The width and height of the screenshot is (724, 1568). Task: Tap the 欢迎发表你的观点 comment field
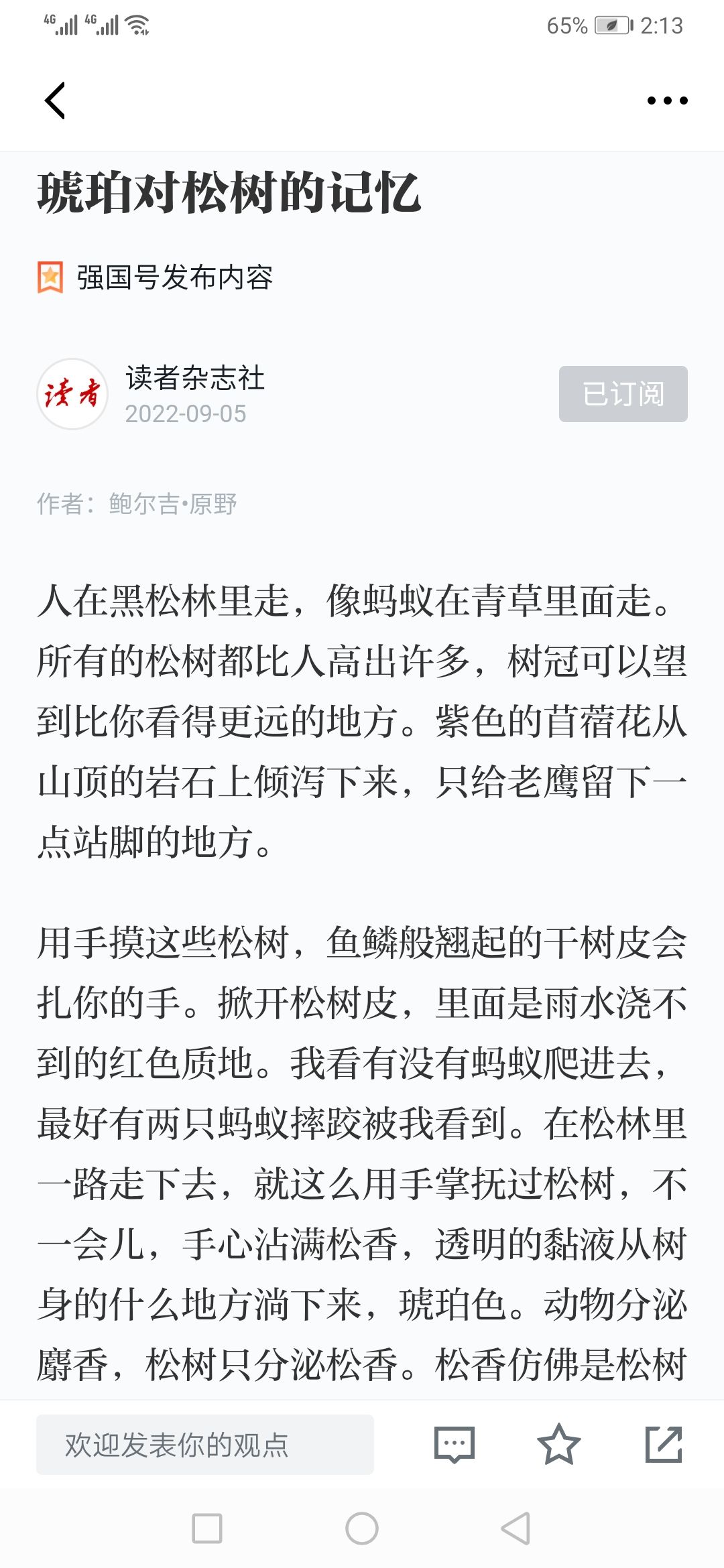point(205,1445)
